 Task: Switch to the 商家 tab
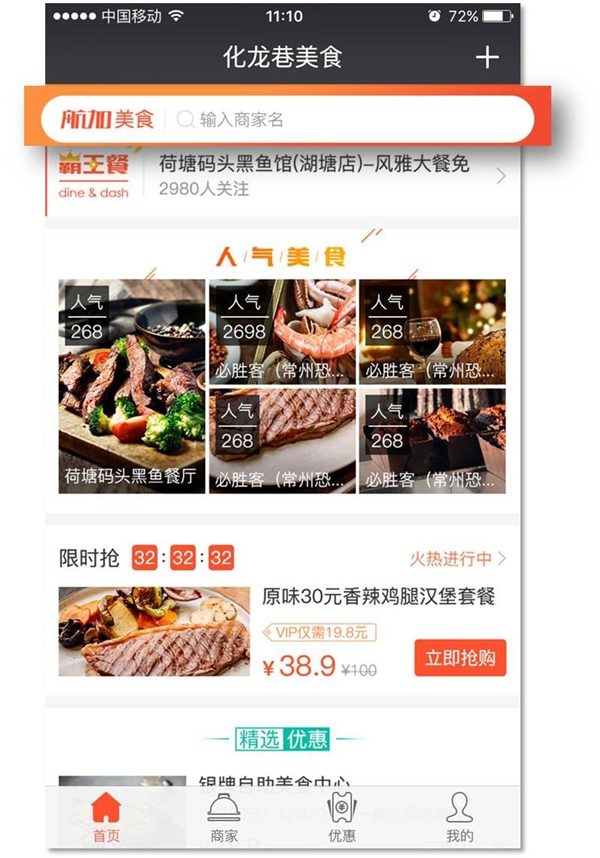[x=224, y=817]
